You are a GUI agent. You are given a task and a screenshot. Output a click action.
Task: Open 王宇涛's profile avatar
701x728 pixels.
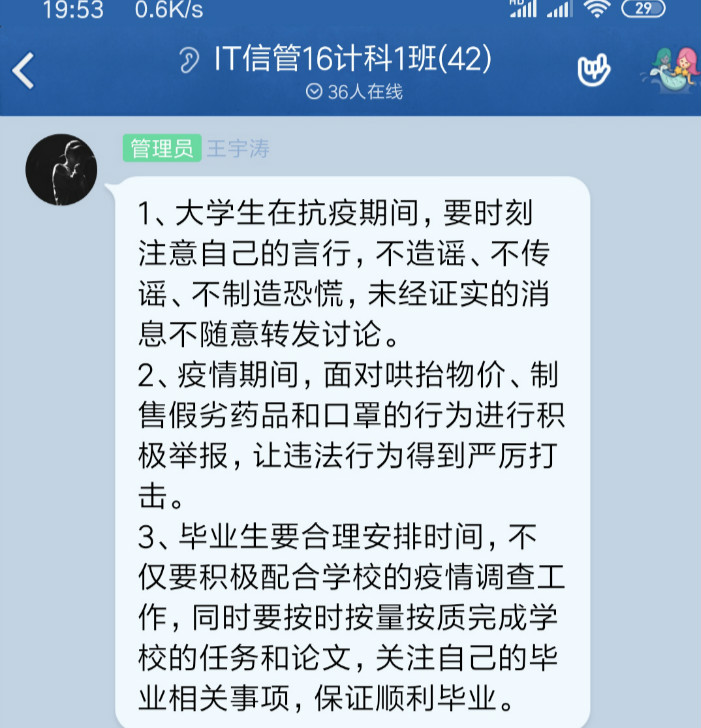point(61,169)
